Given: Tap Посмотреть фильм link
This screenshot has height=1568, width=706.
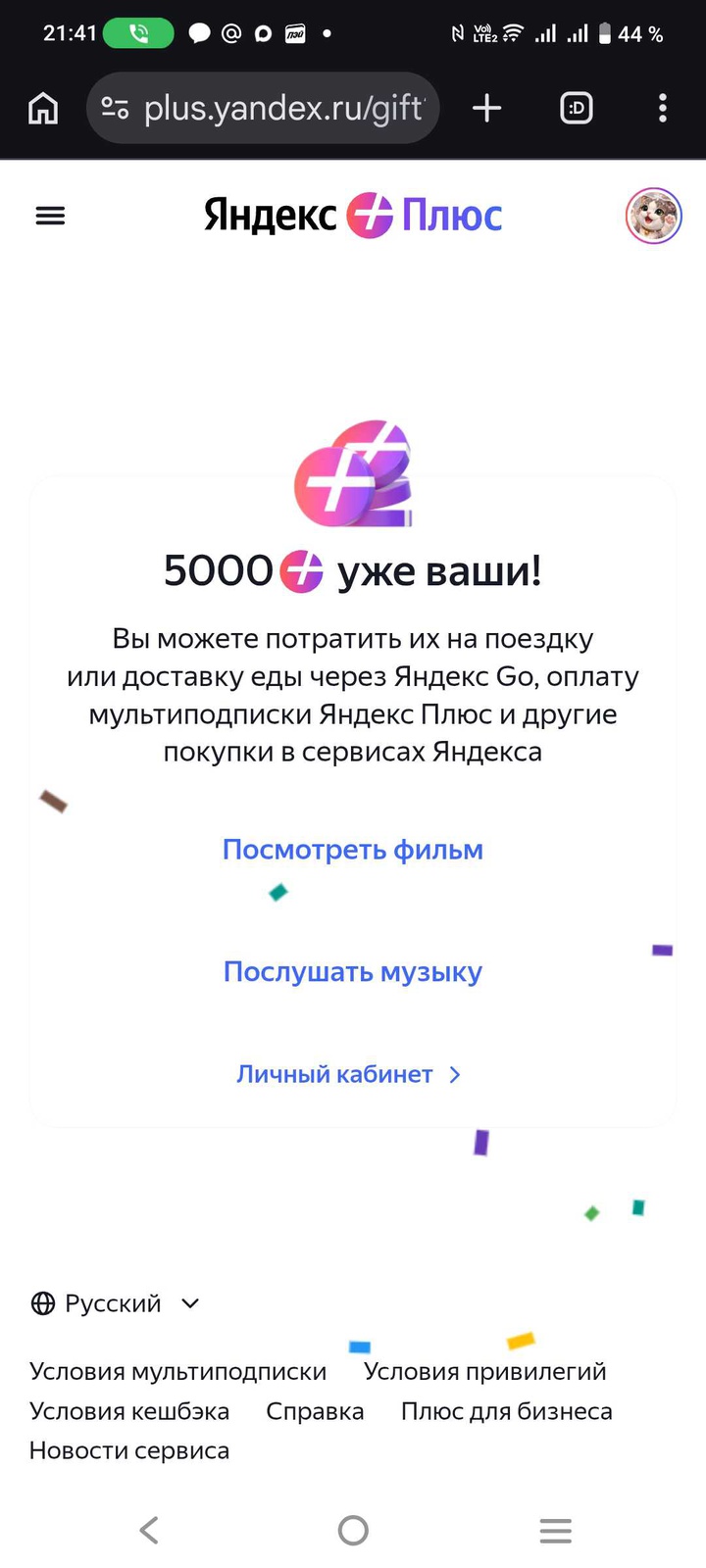Looking at the screenshot, I should pyautogui.click(x=352, y=850).
